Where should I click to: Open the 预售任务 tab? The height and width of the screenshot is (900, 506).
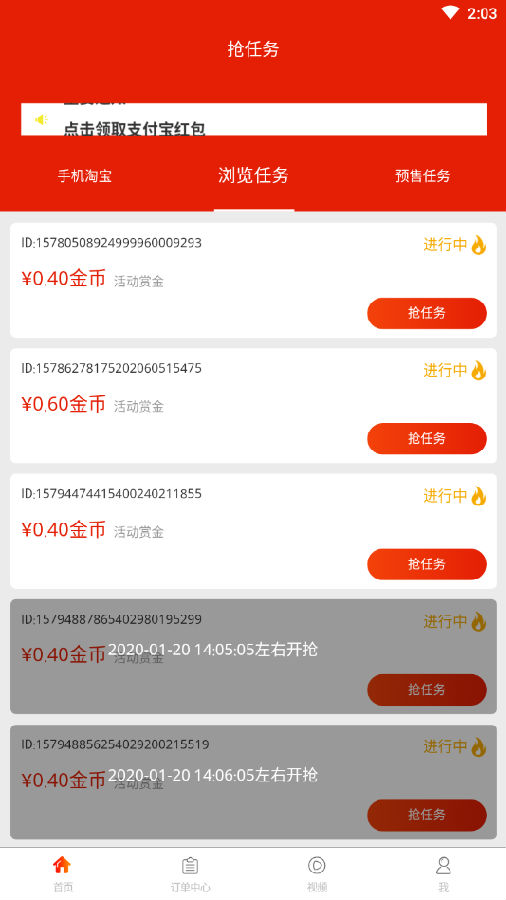coord(422,176)
